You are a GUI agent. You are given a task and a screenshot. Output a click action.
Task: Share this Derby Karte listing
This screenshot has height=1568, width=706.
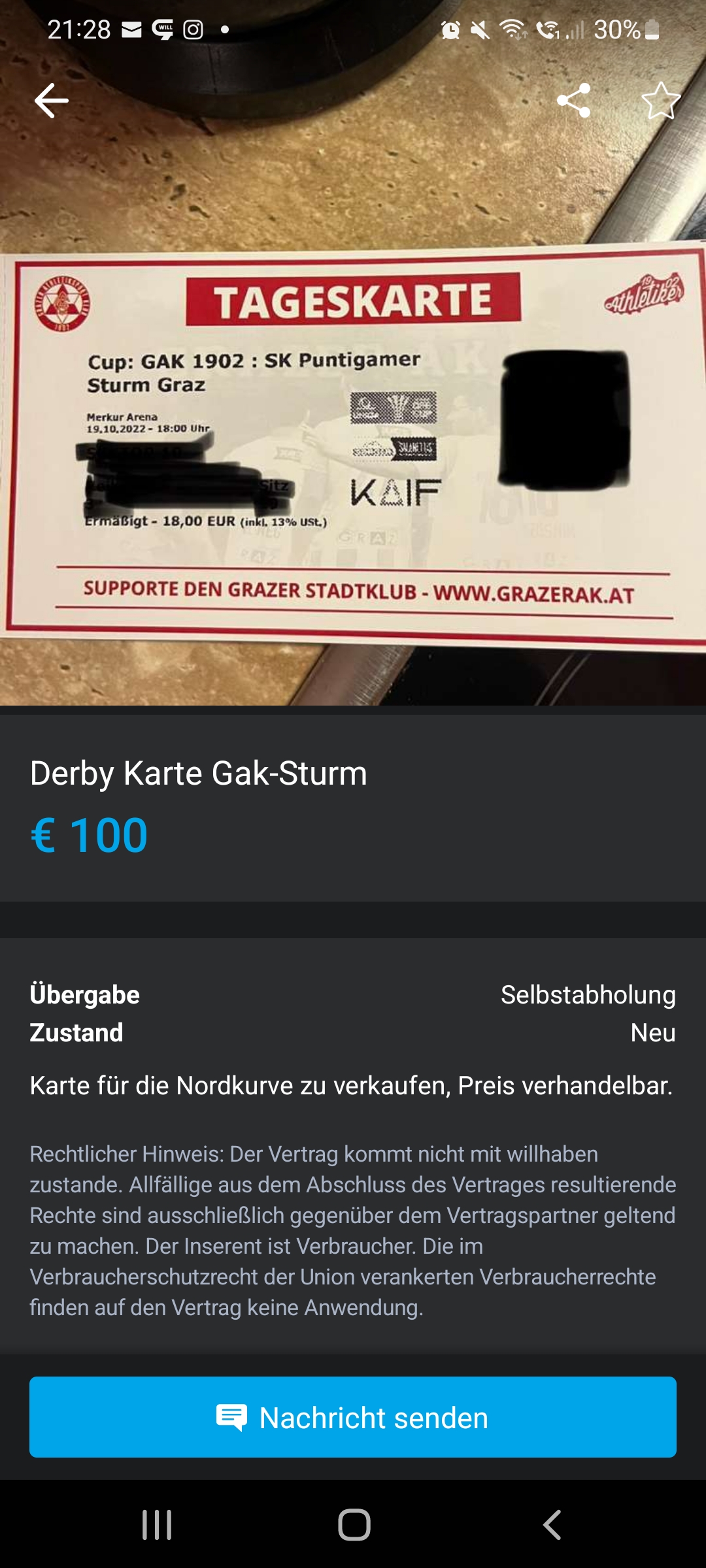(x=573, y=101)
